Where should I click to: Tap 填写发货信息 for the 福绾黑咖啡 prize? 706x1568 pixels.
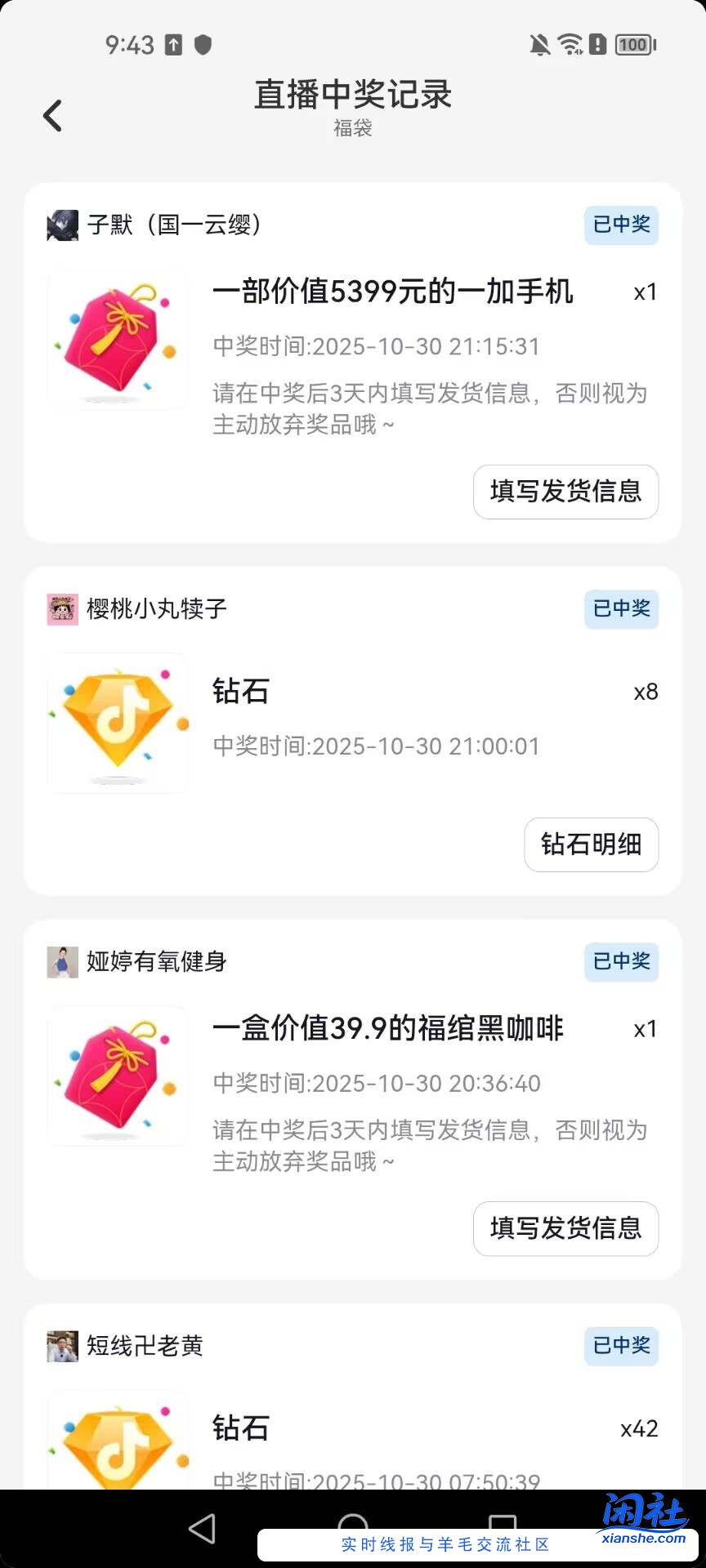pos(565,1228)
